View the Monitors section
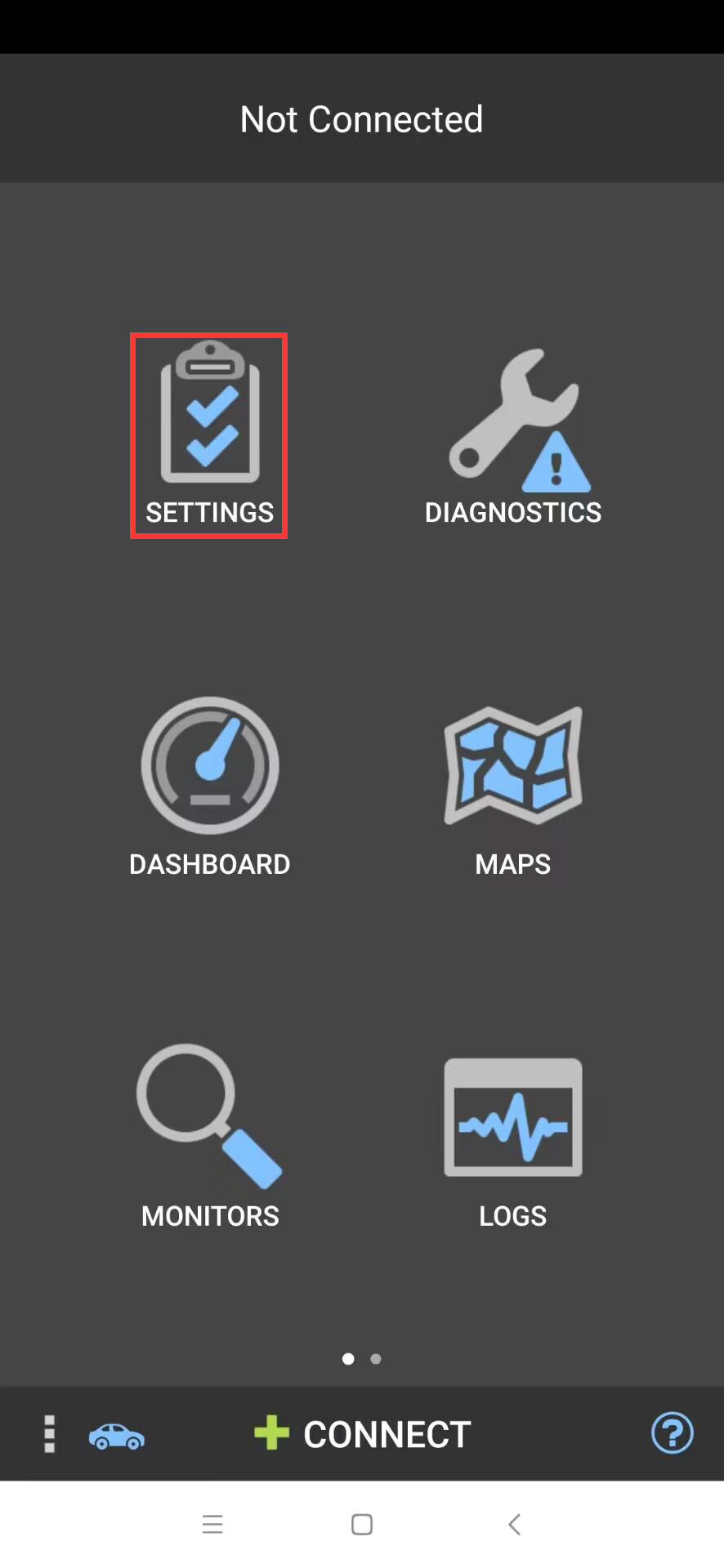 pos(210,1137)
